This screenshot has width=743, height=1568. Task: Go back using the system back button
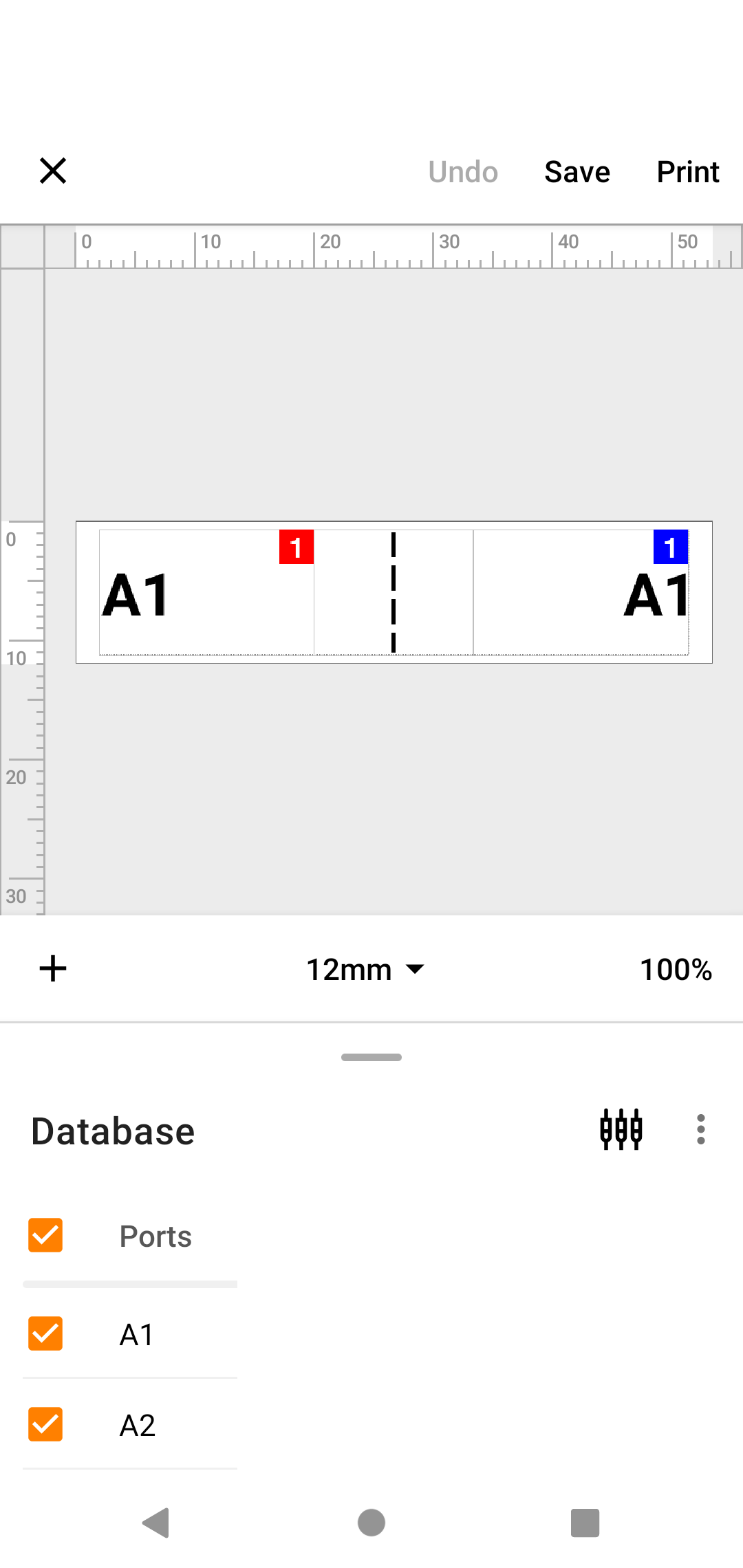tap(156, 1523)
